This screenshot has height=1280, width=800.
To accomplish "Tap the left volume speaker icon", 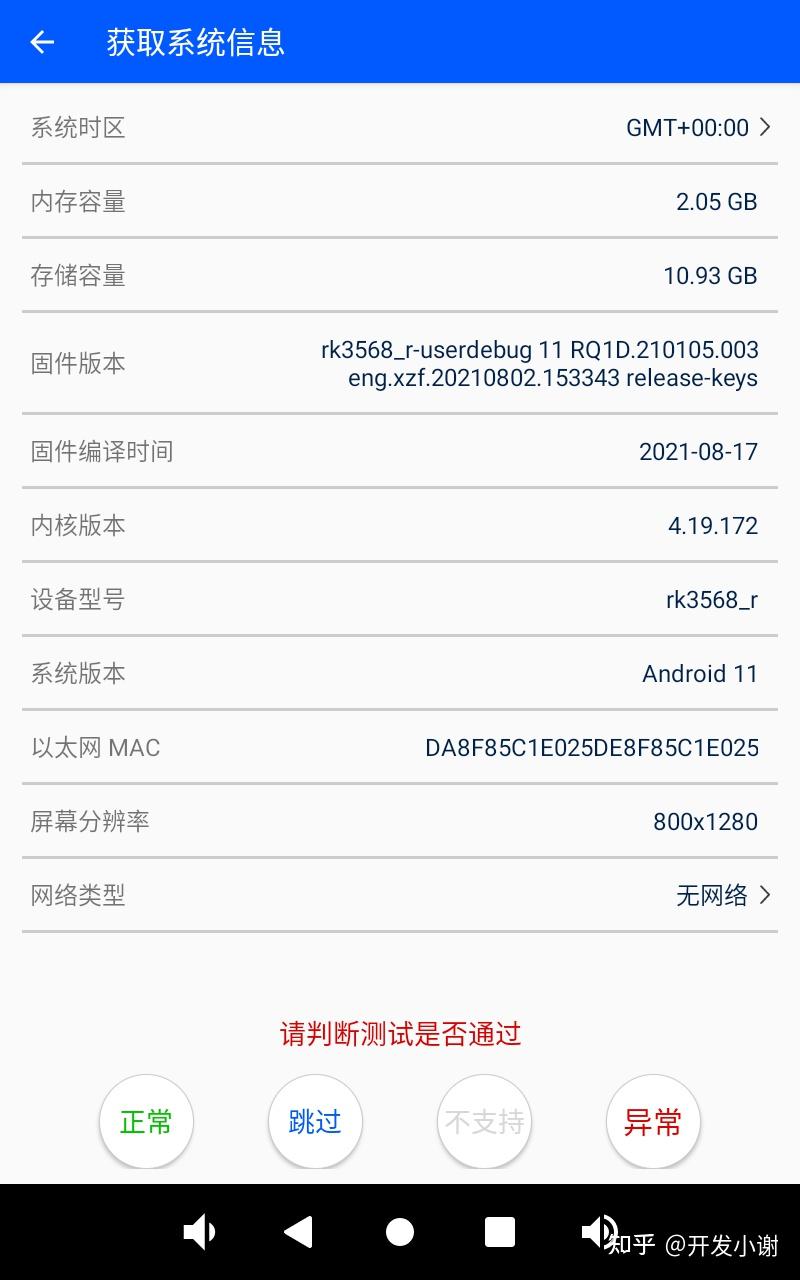I will click(199, 1231).
